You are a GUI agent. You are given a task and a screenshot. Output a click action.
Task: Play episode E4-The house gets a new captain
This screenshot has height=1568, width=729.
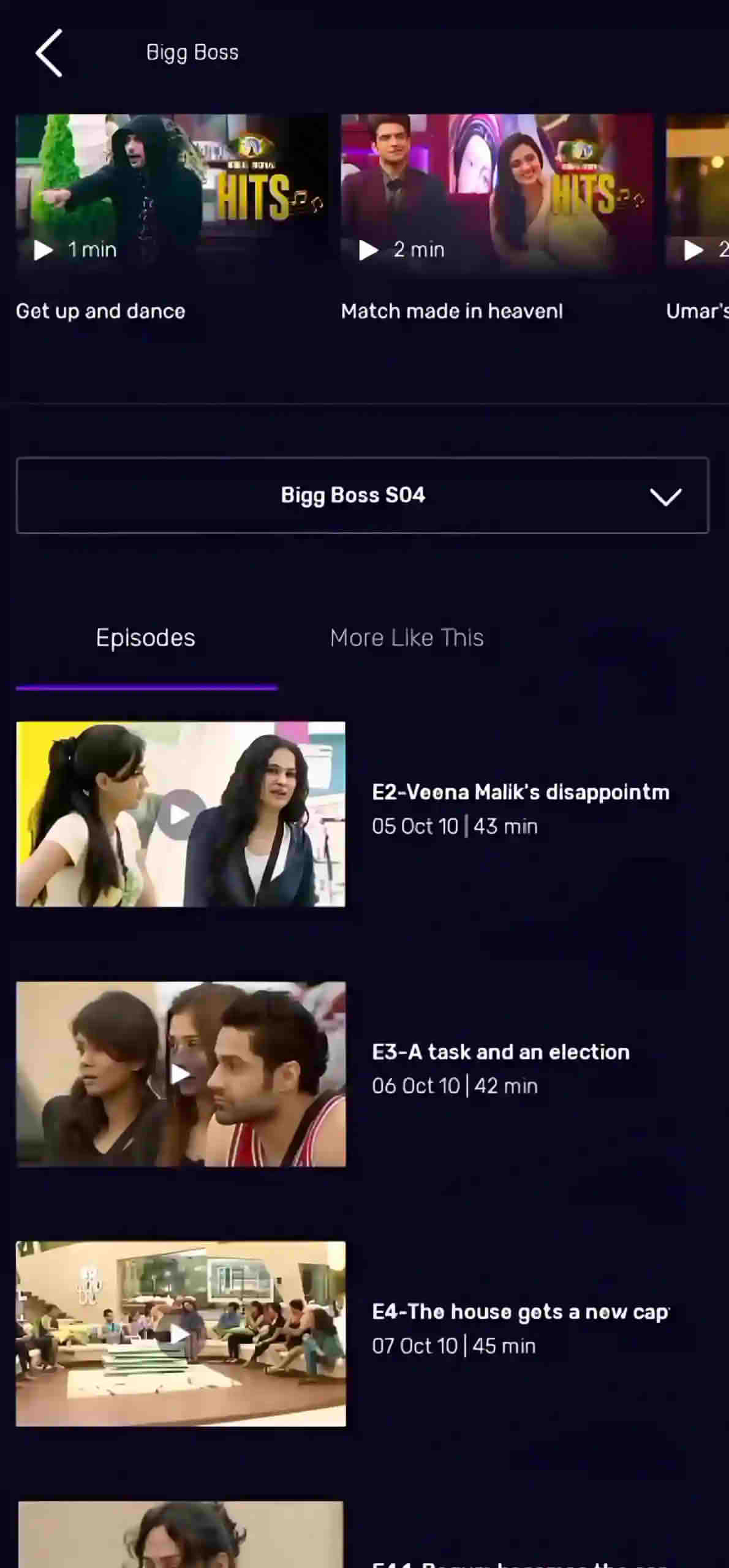(x=180, y=1333)
